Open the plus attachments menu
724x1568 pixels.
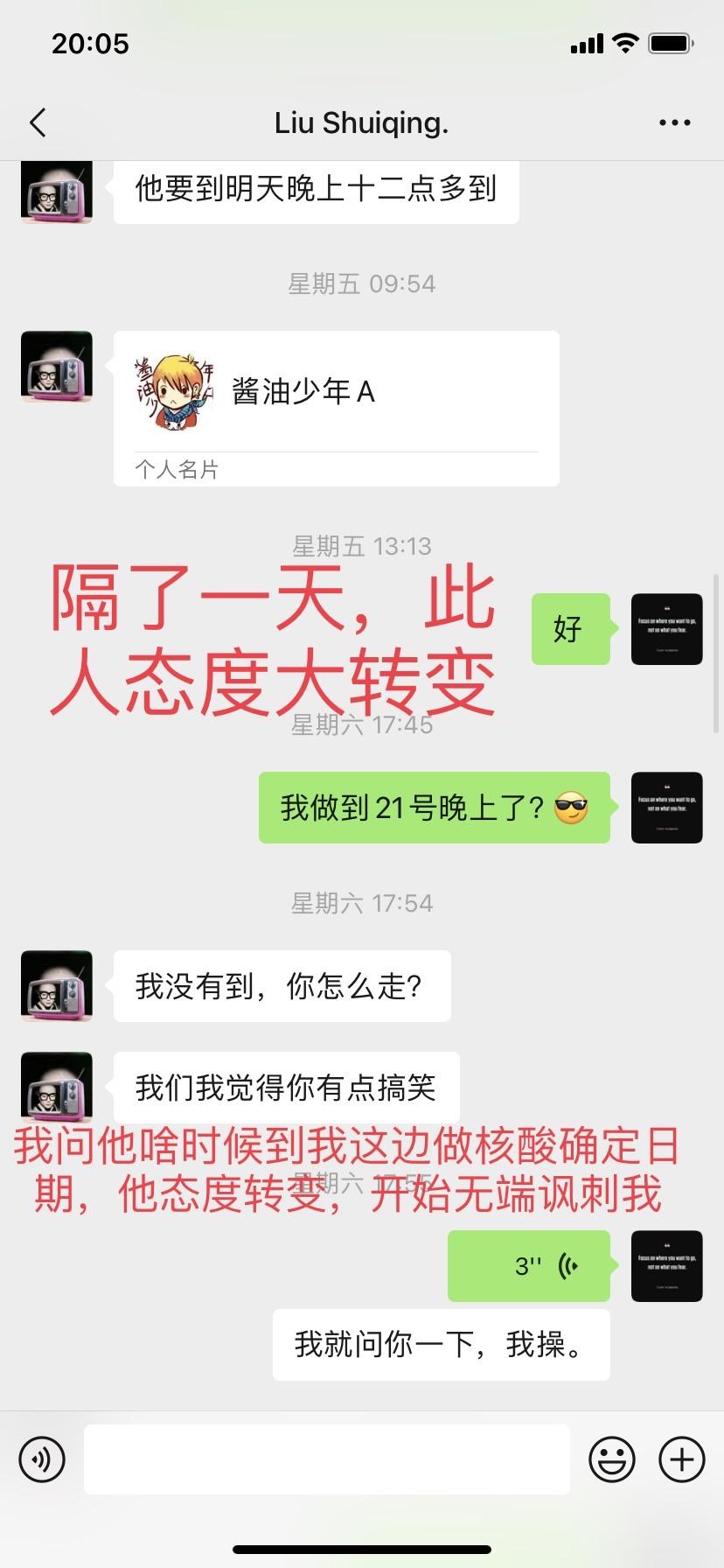tap(681, 1459)
